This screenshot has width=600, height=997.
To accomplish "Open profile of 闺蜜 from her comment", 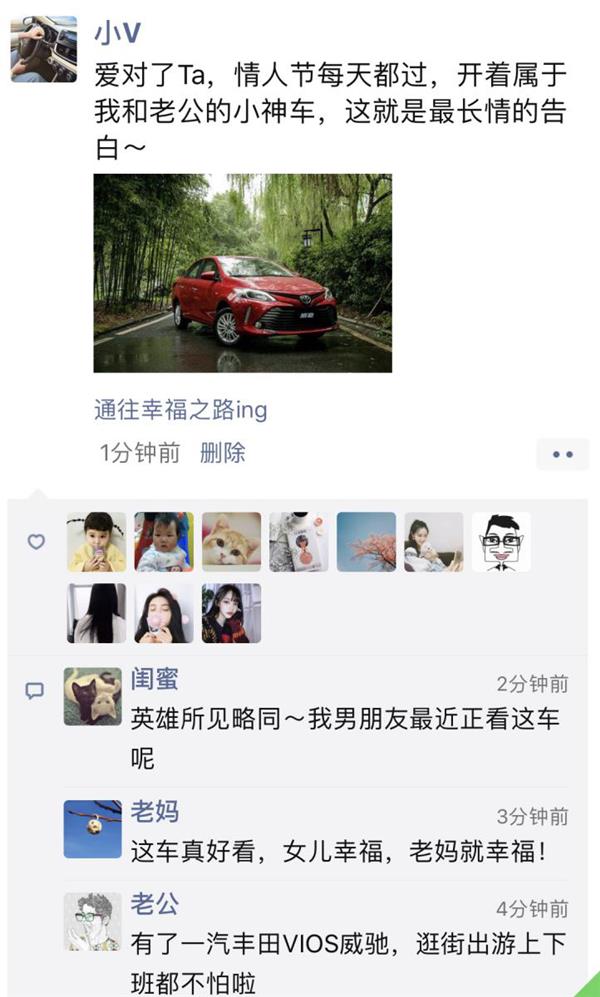I will click(154, 679).
